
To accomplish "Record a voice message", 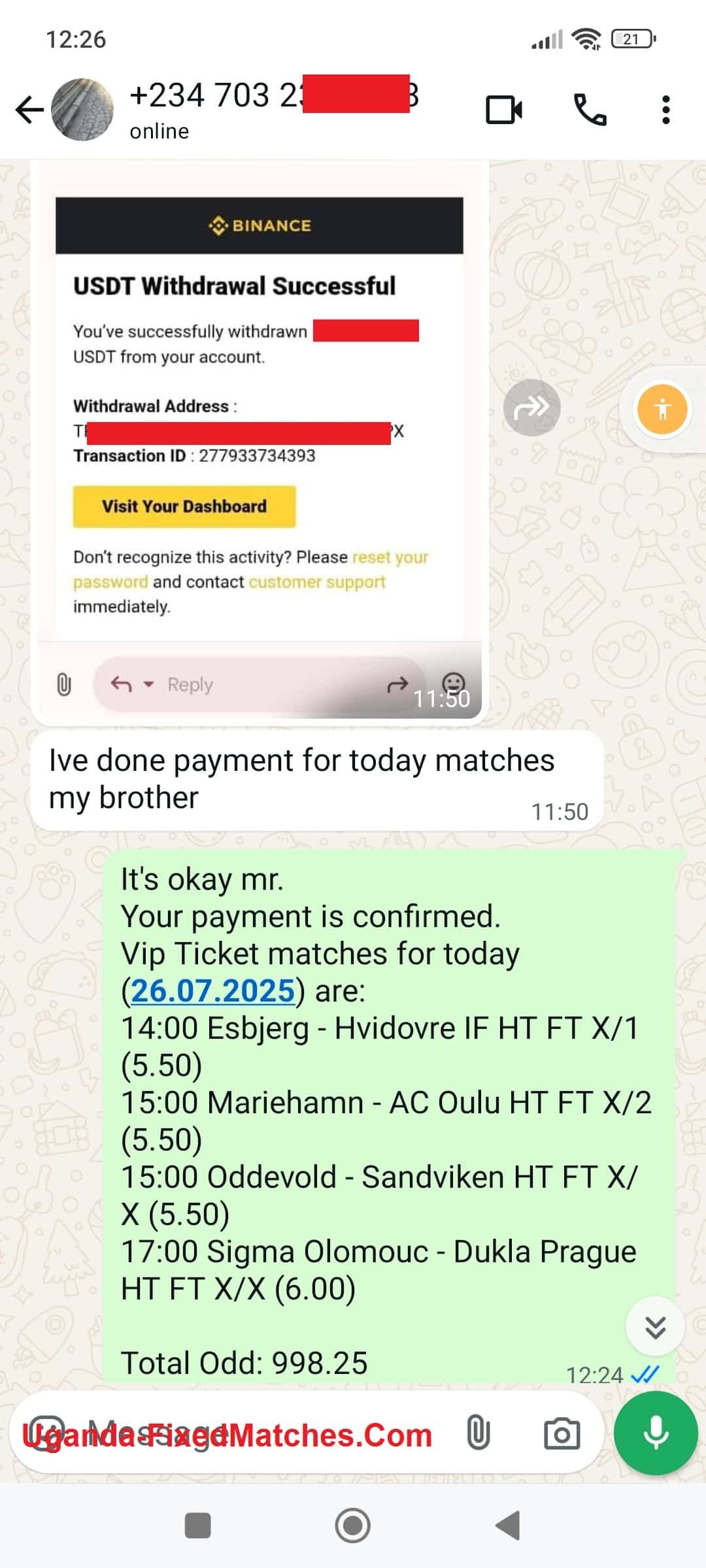I will [x=655, y=1433].
